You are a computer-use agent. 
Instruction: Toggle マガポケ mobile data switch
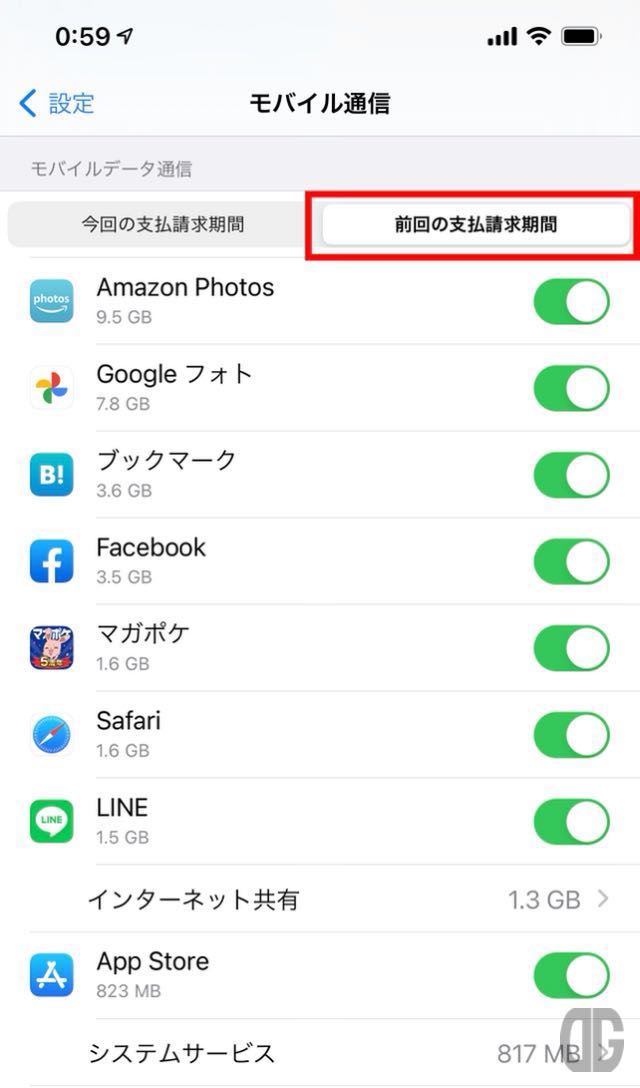pyautogui.click(x=571, y=648)
